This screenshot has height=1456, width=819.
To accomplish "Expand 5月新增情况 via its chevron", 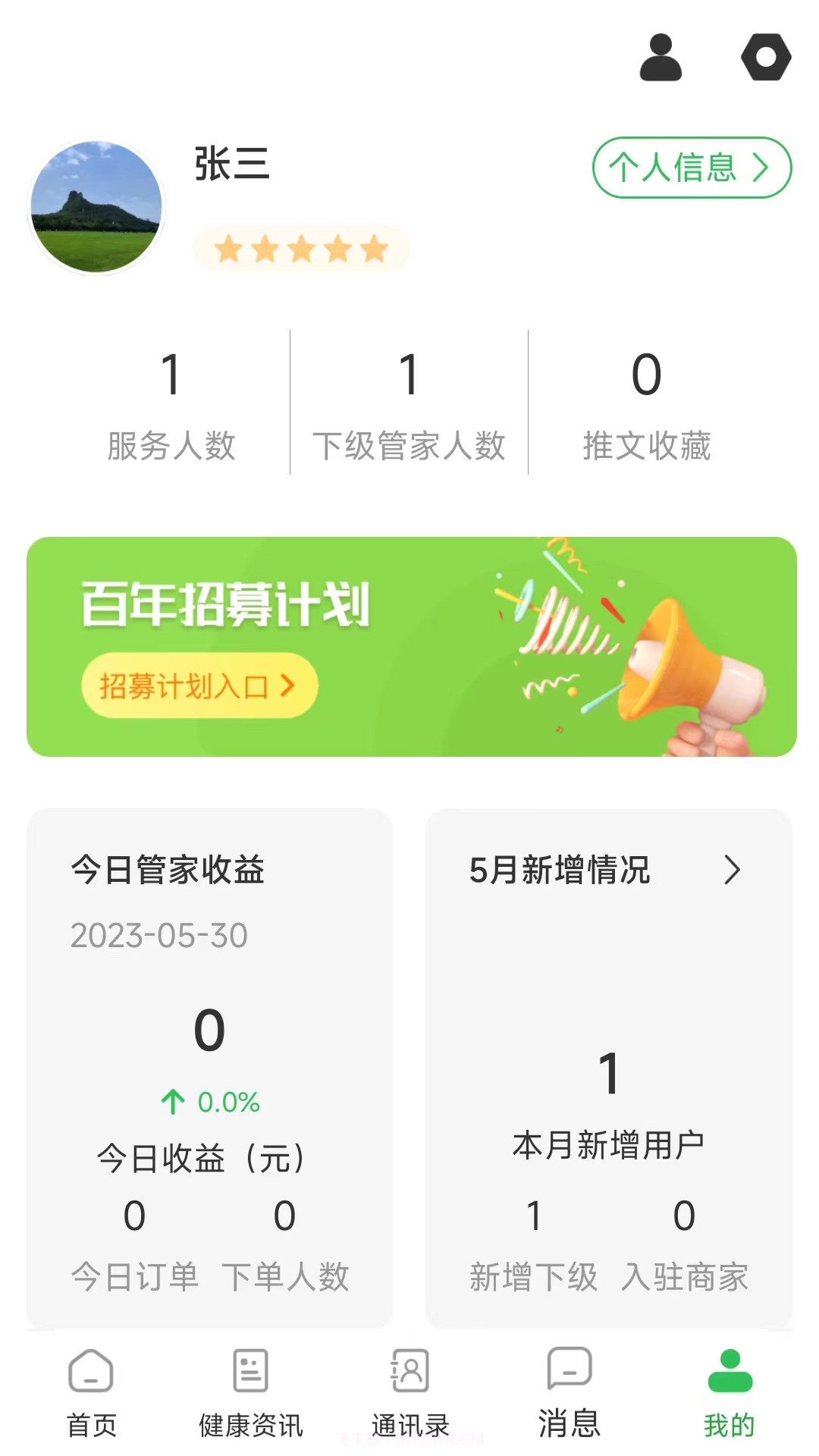I will [x=733, y=871].
